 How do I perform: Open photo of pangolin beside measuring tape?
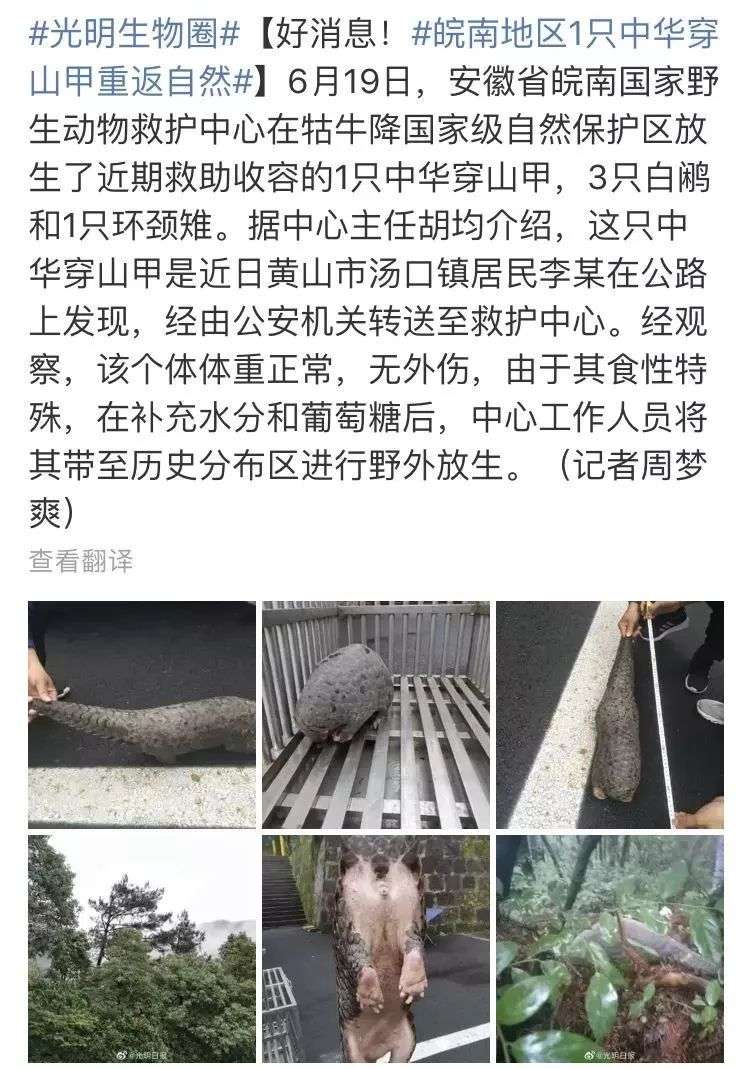click(610, 714)
